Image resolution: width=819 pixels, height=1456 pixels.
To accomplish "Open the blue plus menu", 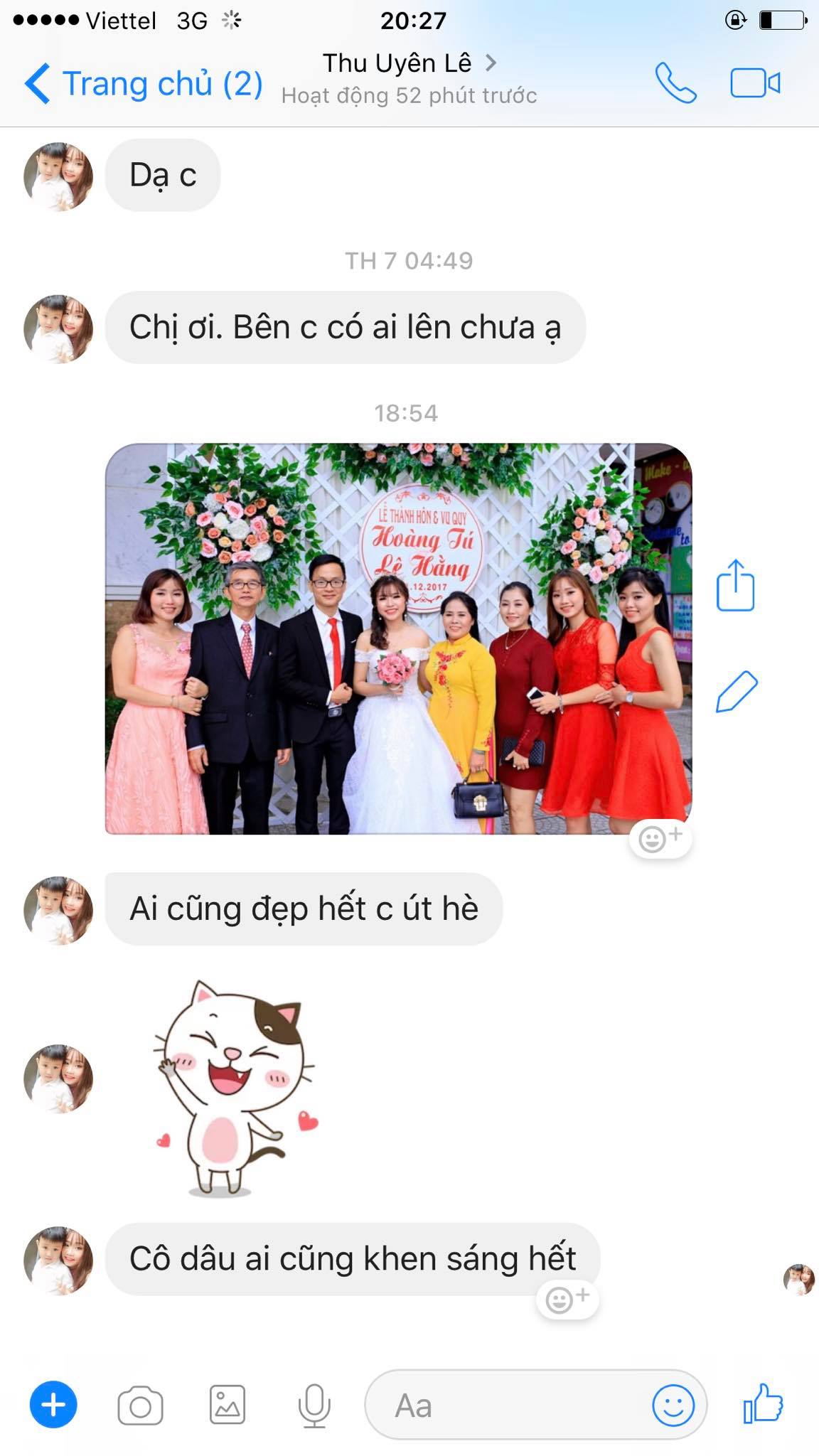I will [53, 1405].
